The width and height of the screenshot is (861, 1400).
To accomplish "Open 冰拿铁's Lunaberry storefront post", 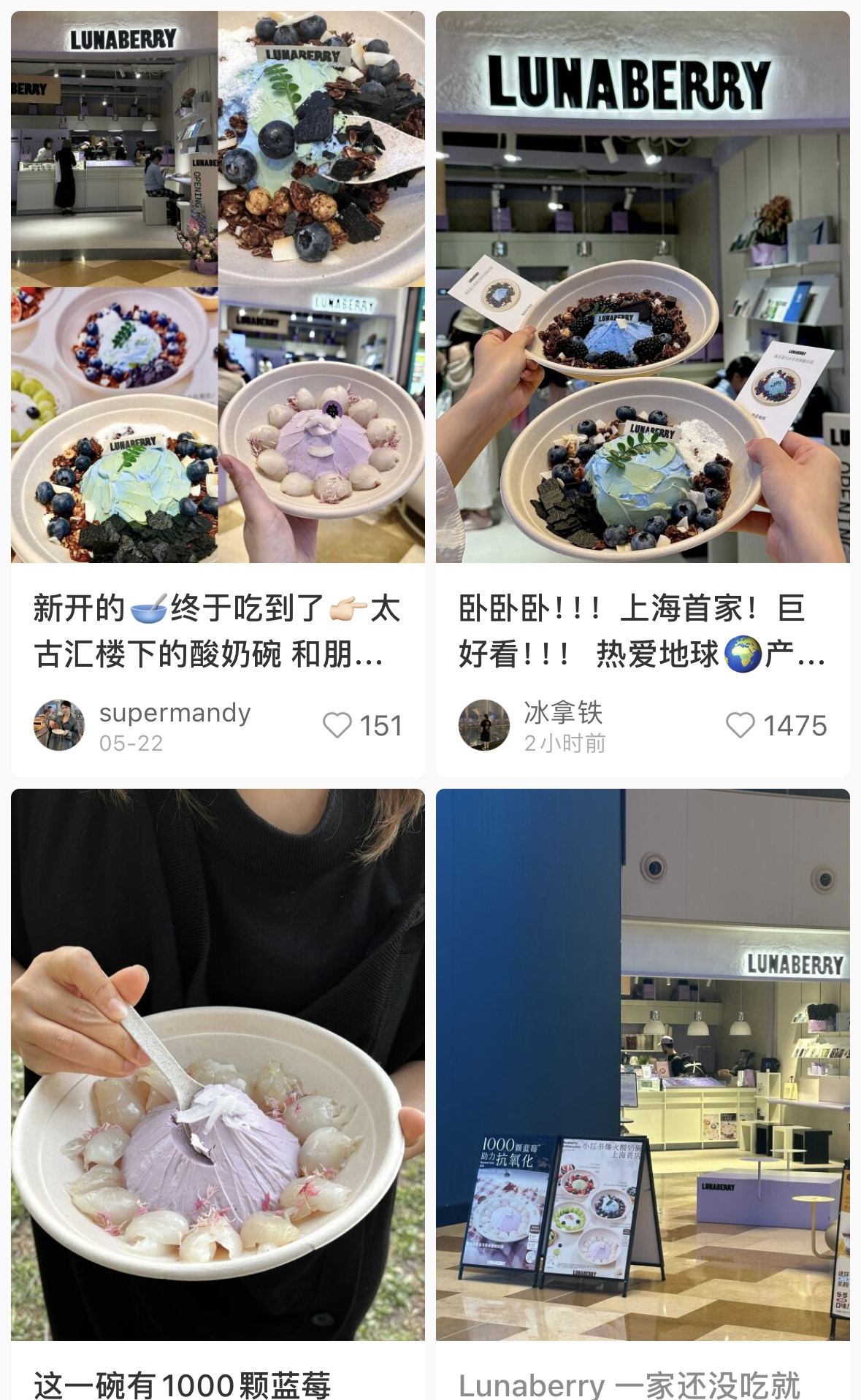I will click(x=643, y=286).
